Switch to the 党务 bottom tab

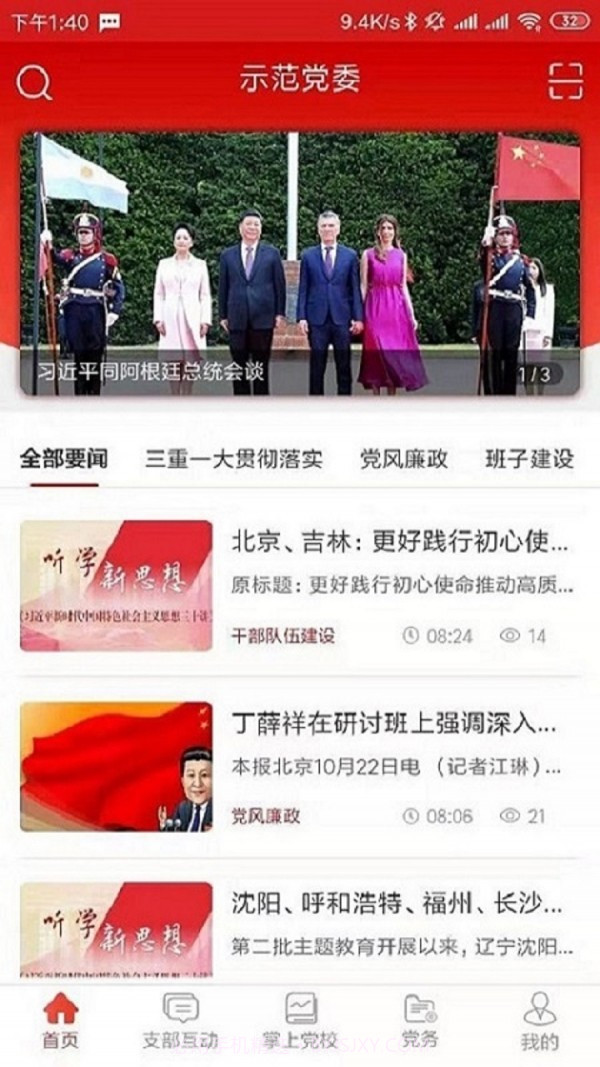[x=420, y=1021]
